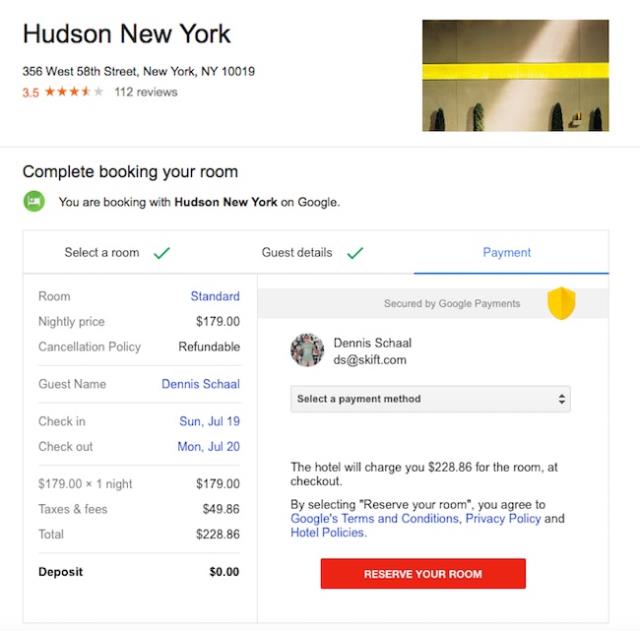The width and height of the screenshot is (640, 631).
Task: View the Privacy Policy
Action: point(503,519)
